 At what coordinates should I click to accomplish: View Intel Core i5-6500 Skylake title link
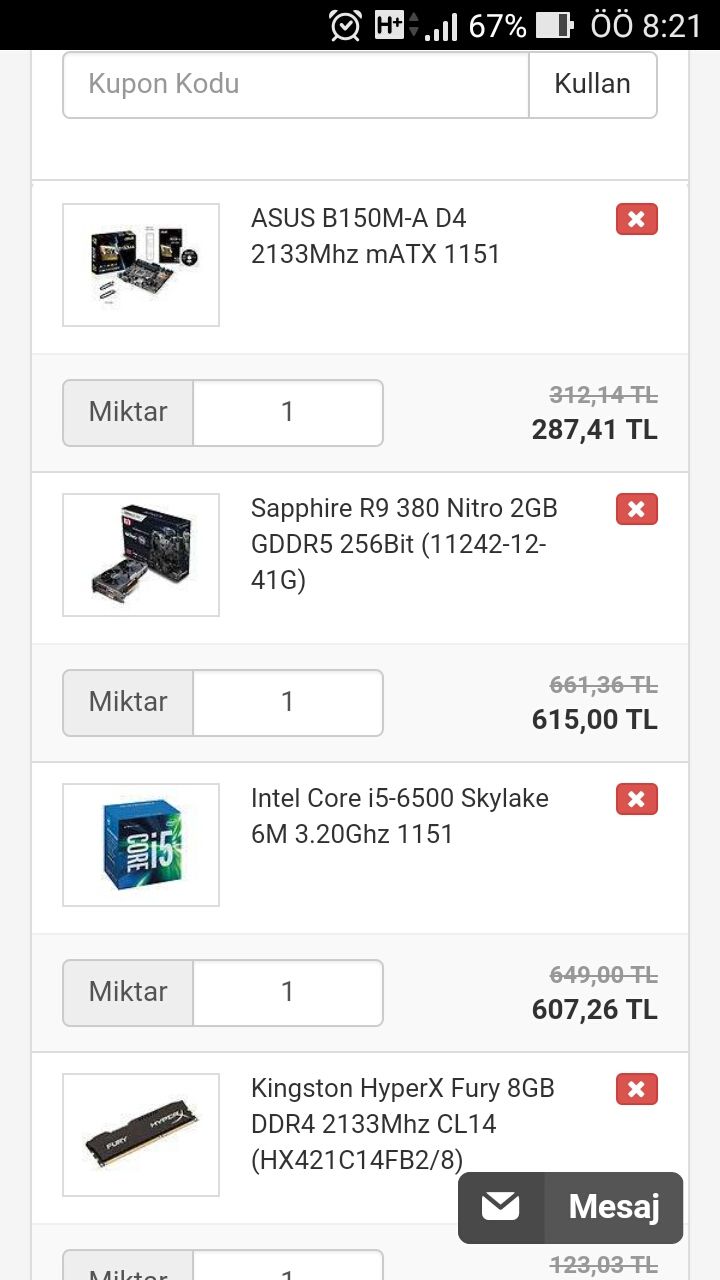coord(399,816)
